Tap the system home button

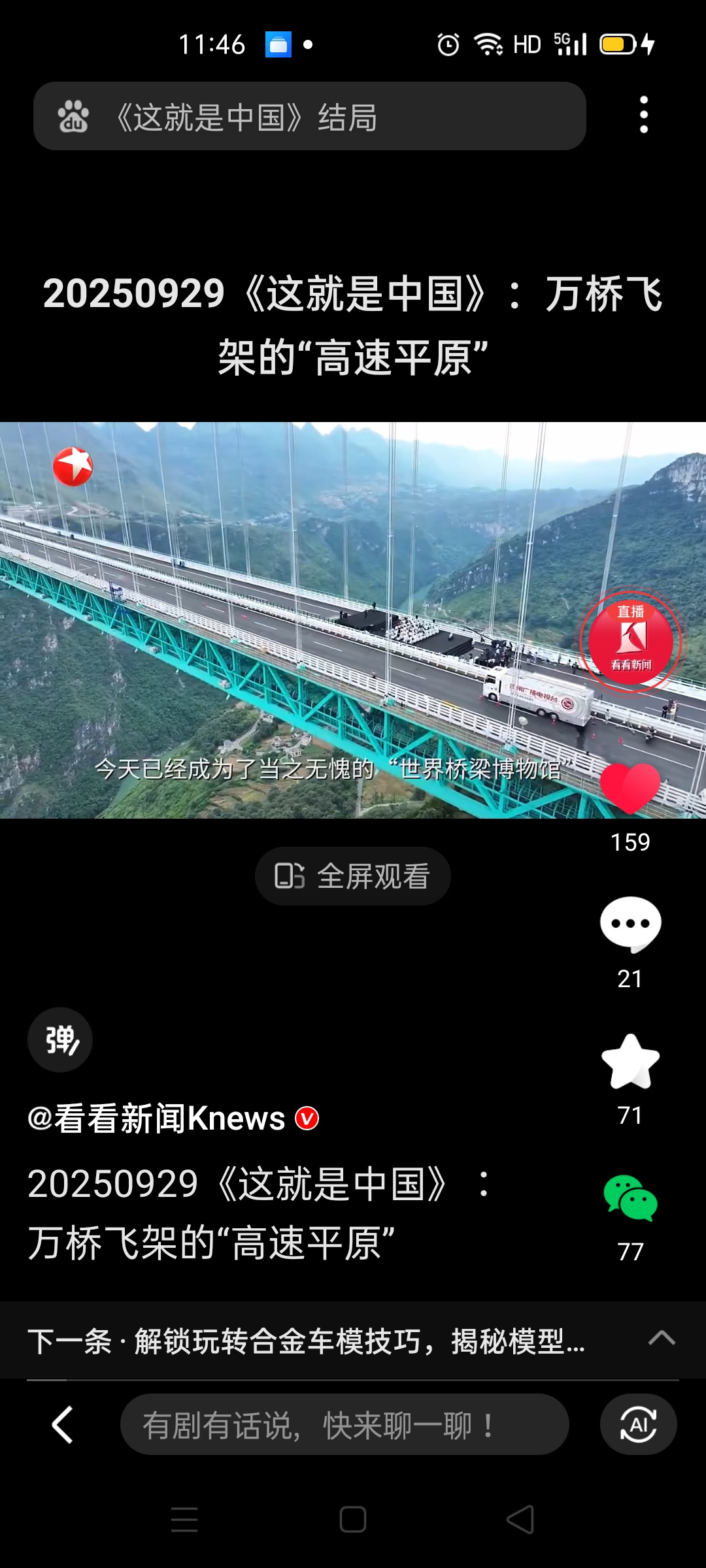point(353,1520)
